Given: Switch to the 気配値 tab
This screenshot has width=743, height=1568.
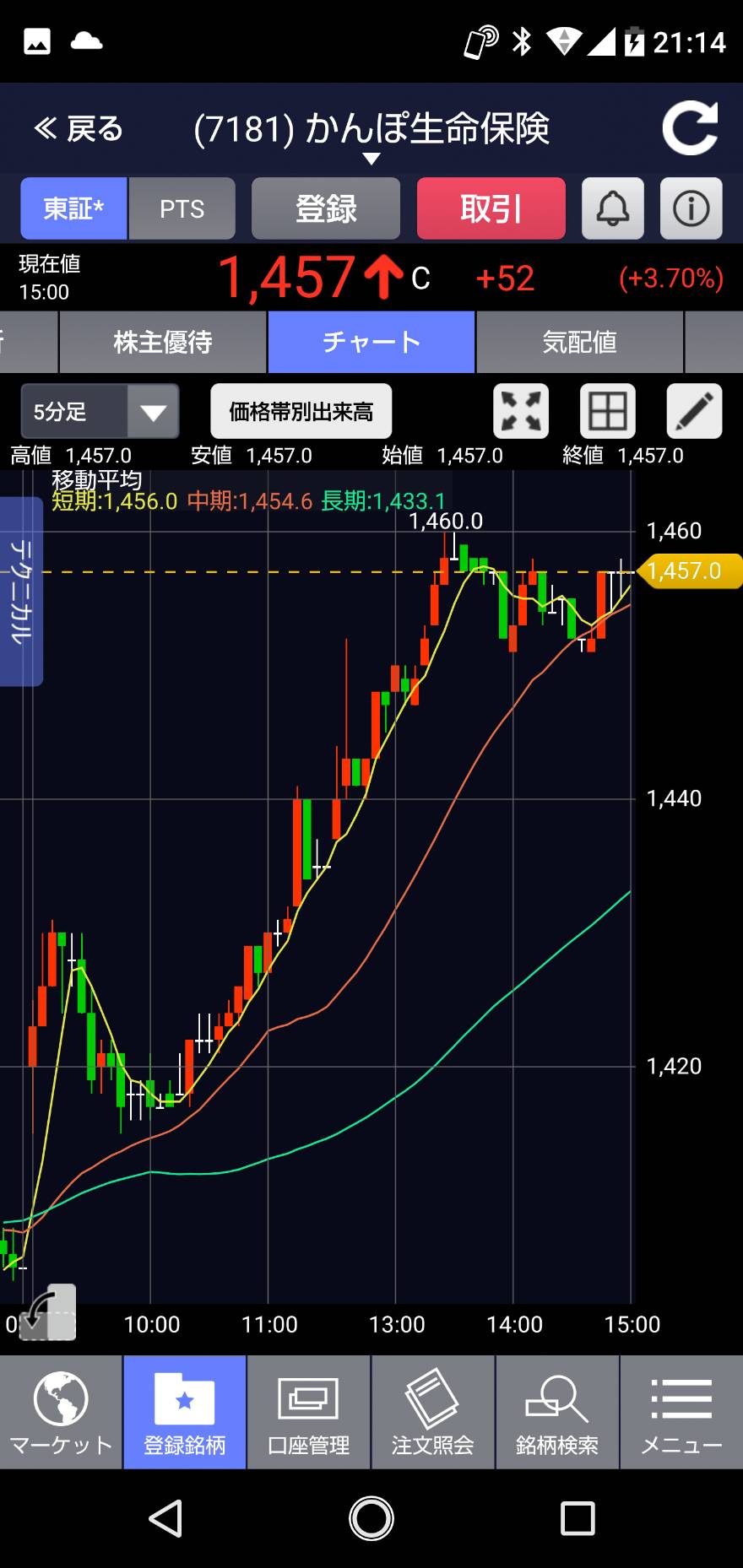Looking at the screenshot, I should pyautogui.click(x=580, y=342).
